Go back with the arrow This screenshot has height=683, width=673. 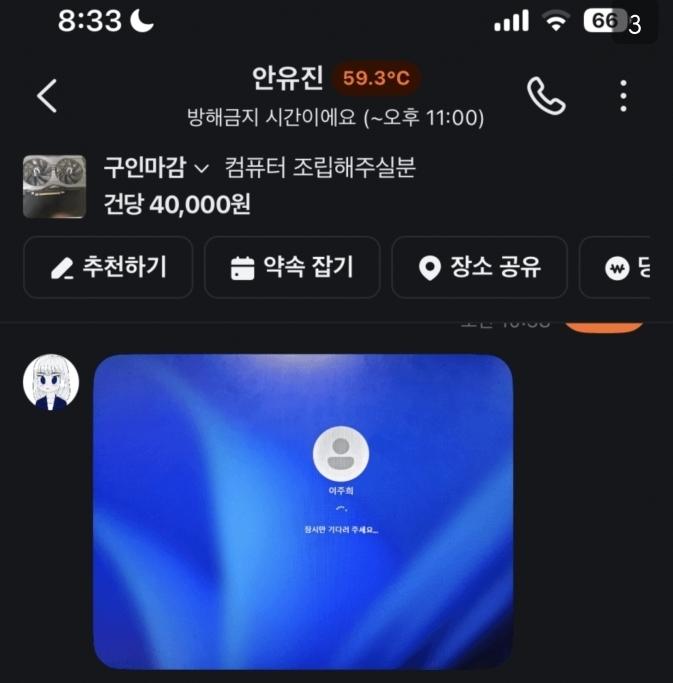tap(47, 96)
